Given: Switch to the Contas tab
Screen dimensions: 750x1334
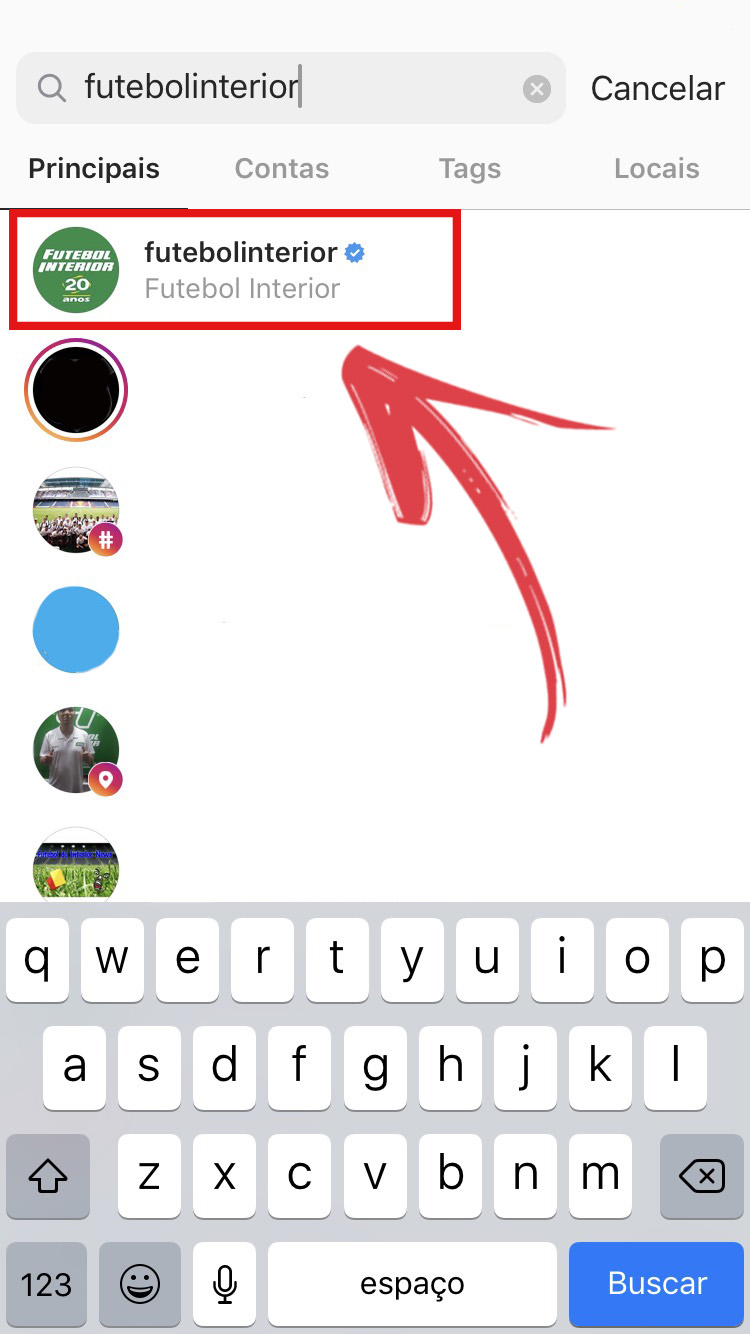Looking at the screenshot, I should (281, 168).
